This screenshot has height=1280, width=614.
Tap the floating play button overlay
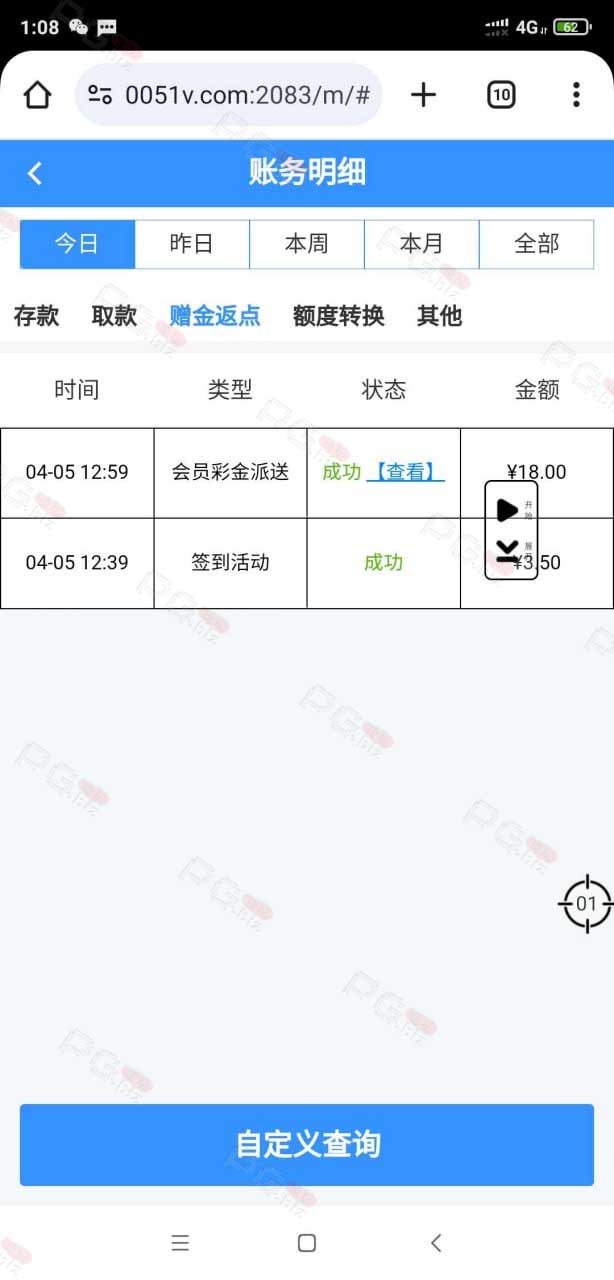point(508,510)
